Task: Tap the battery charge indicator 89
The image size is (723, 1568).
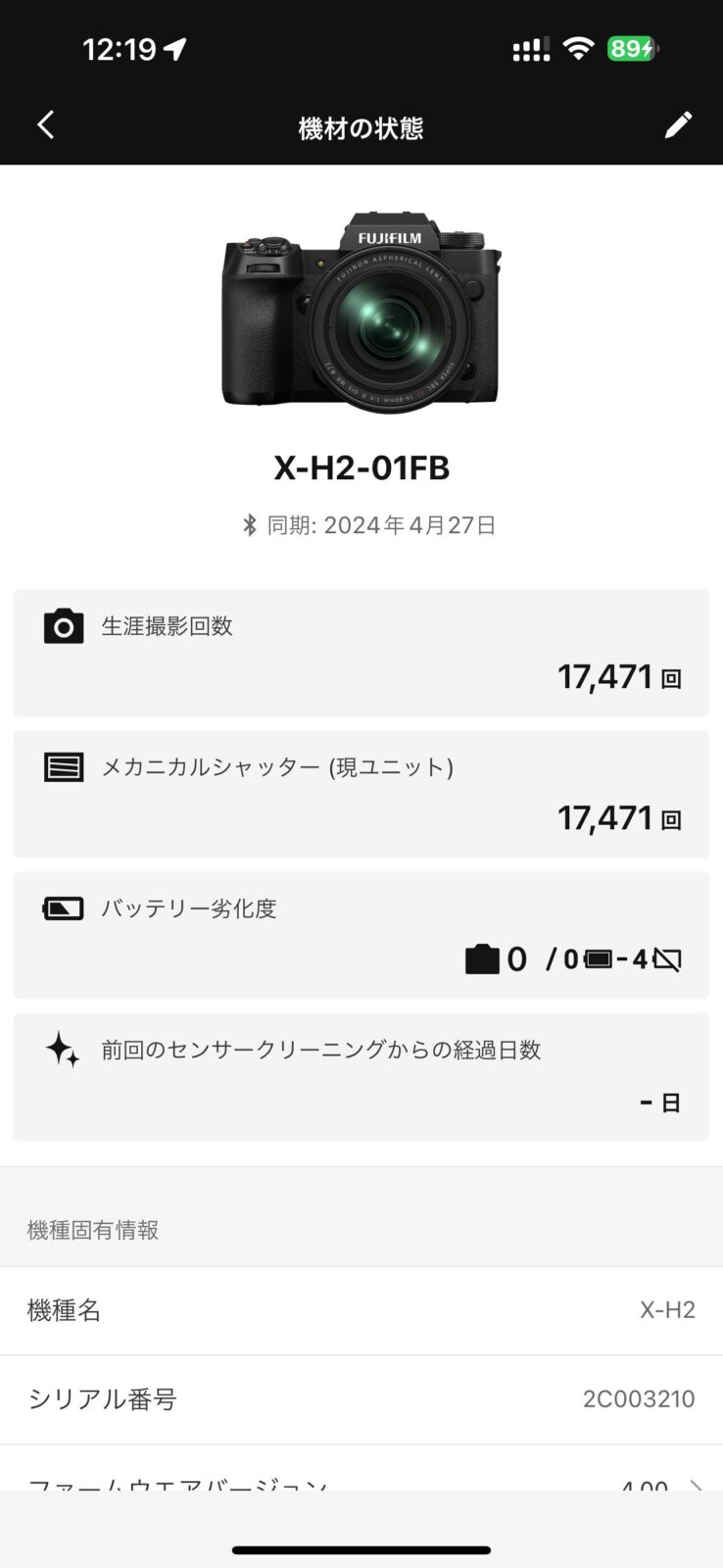Action: pos(634,49)
